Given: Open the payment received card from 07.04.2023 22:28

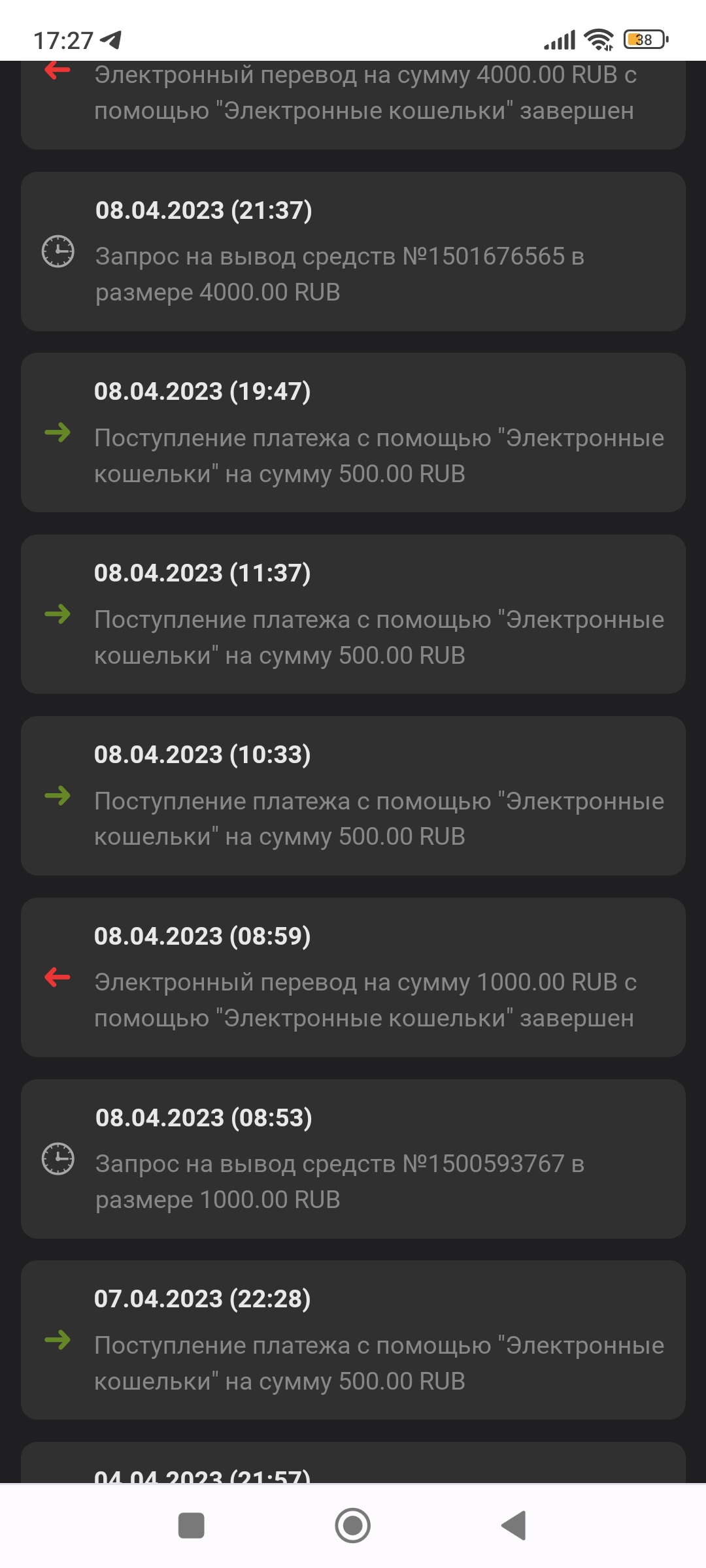Looking at the screenshot, I should click(x=353, y=1340).
